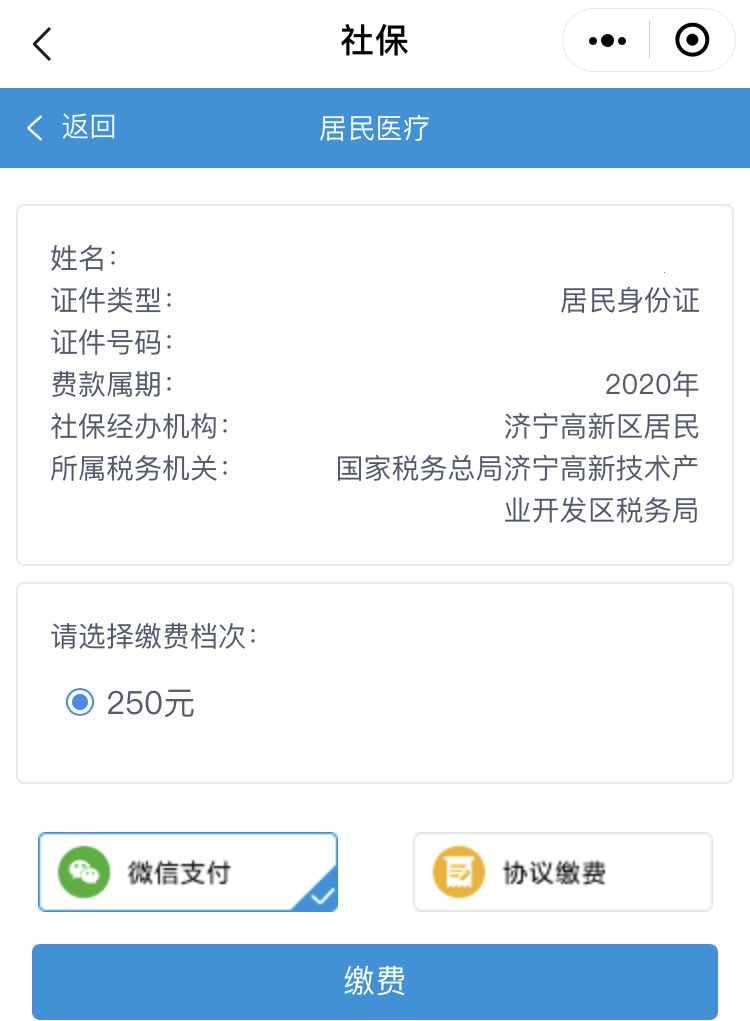This screenshot has height=1021, width=750.
Task: Open the mini program more options menu
Action: click(x=607, y=41)
